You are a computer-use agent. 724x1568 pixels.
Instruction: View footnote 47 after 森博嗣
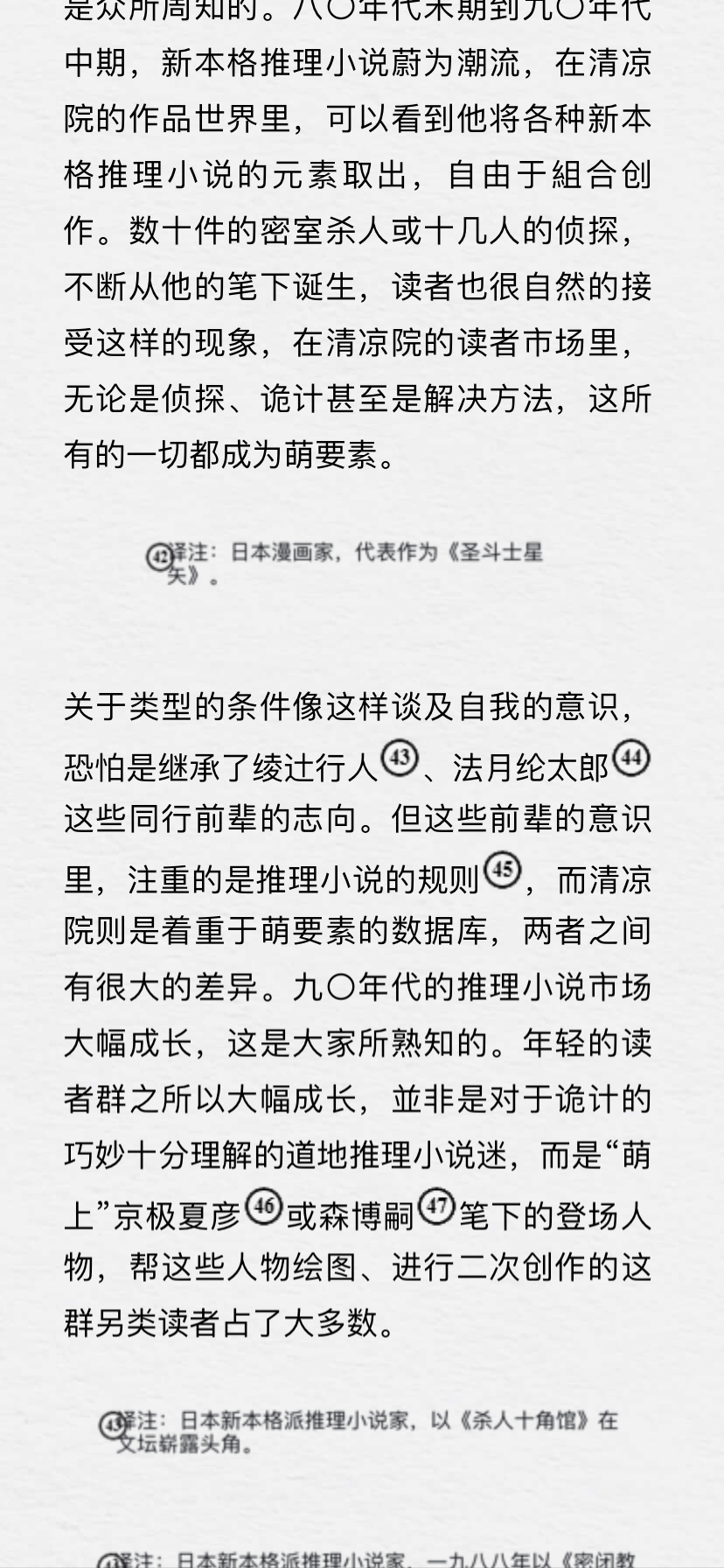point(436,1207)
